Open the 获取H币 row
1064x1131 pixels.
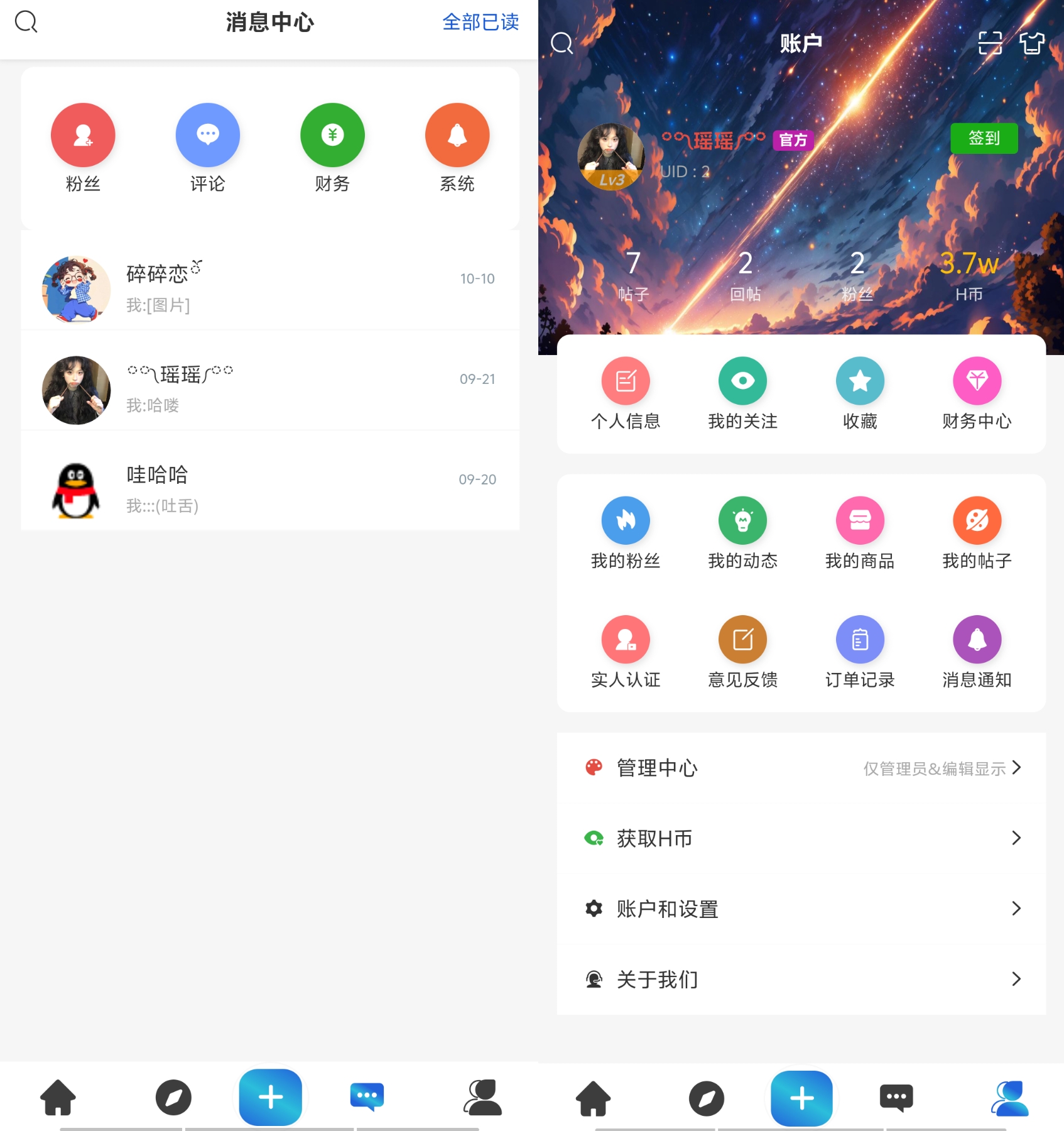point(801,838)
